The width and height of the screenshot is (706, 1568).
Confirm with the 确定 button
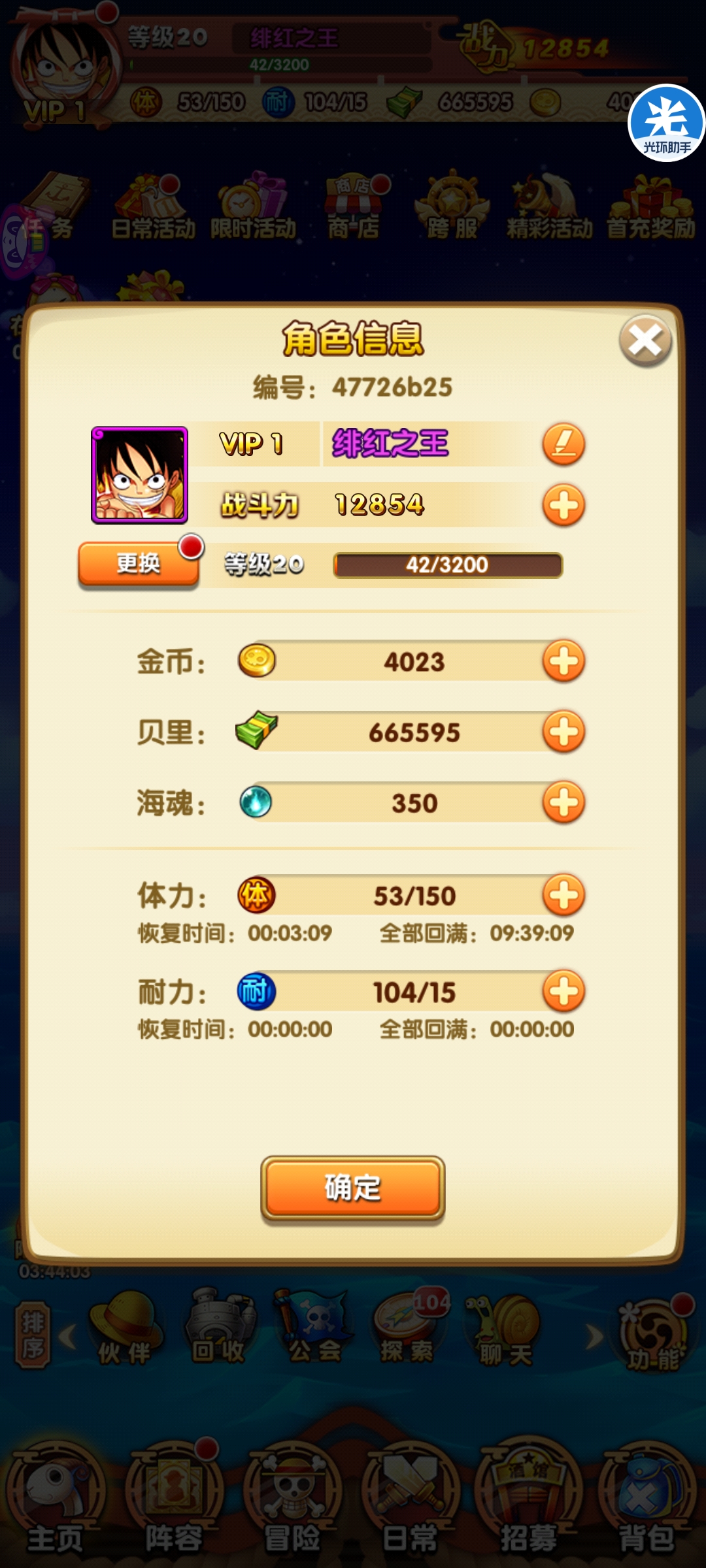tap(353, 1188)
